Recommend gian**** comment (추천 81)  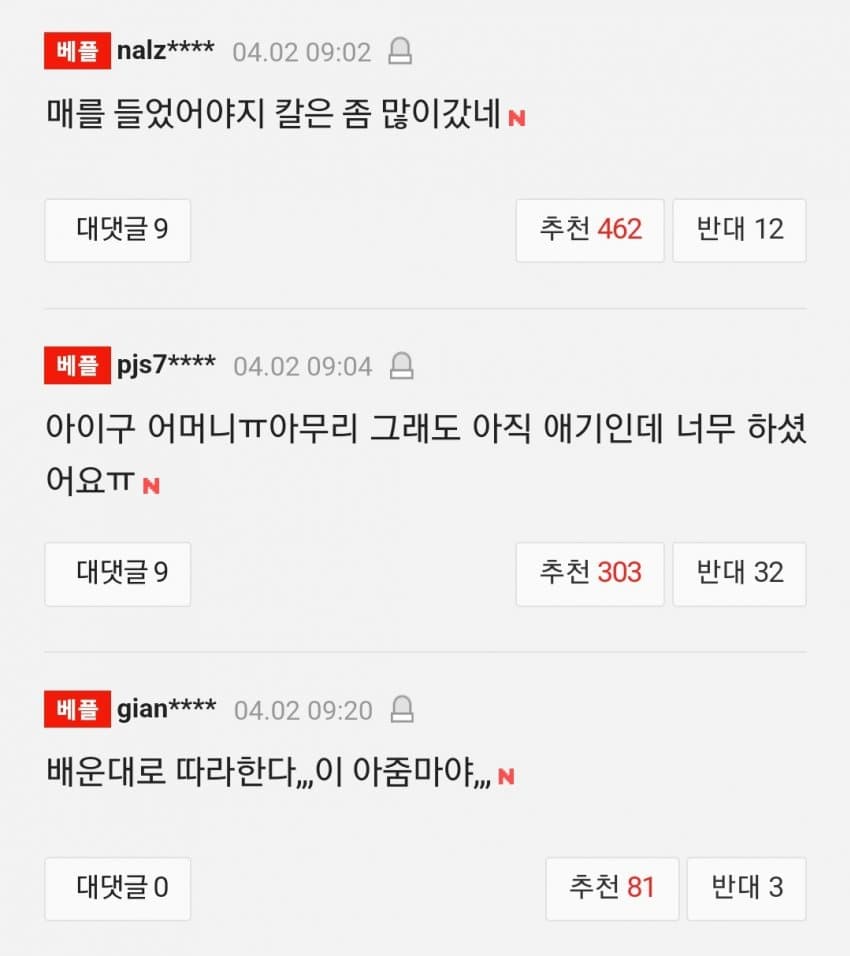coord(612,888)
